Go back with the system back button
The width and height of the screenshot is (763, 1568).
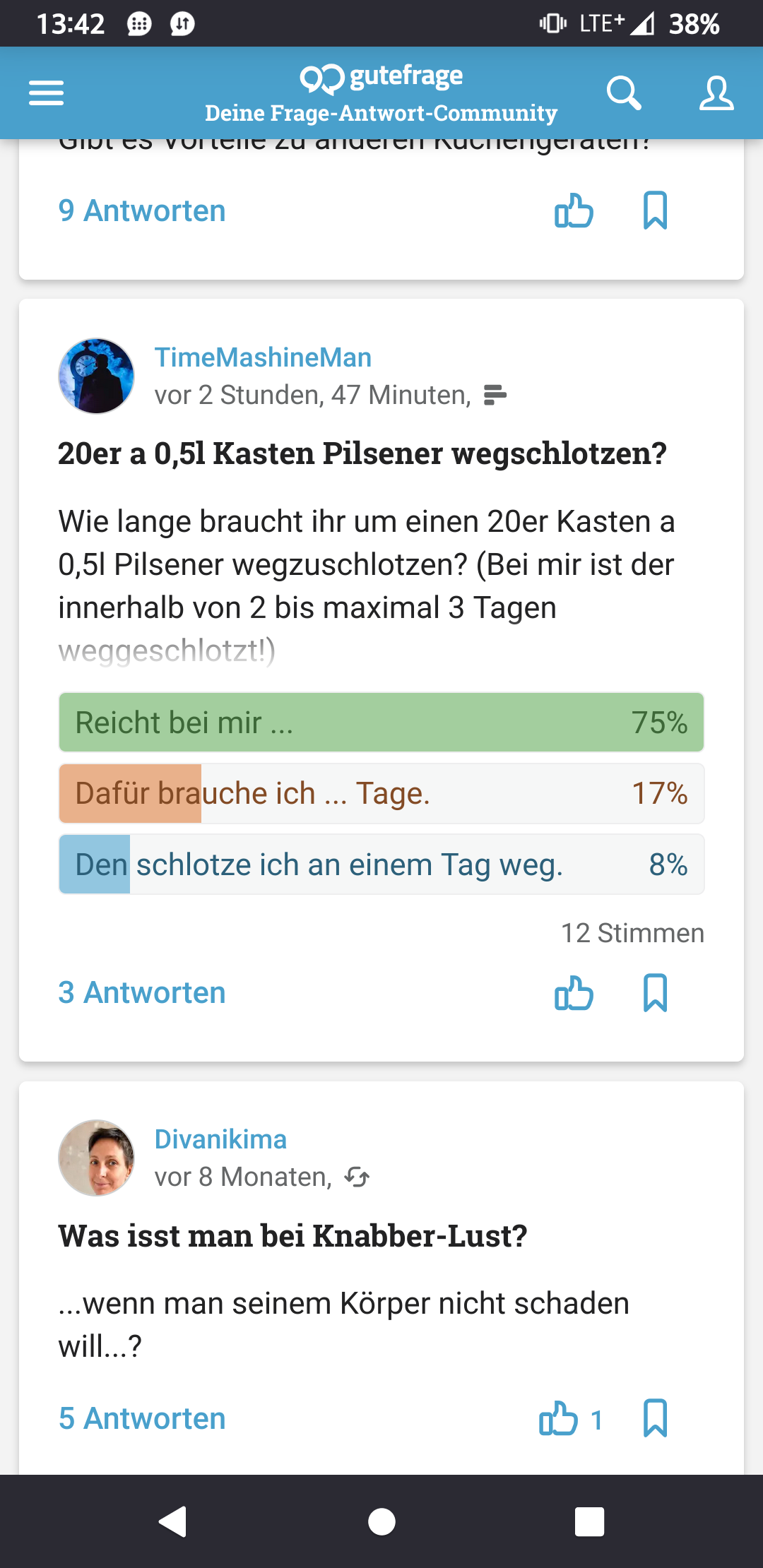[x=173, y=1521]
